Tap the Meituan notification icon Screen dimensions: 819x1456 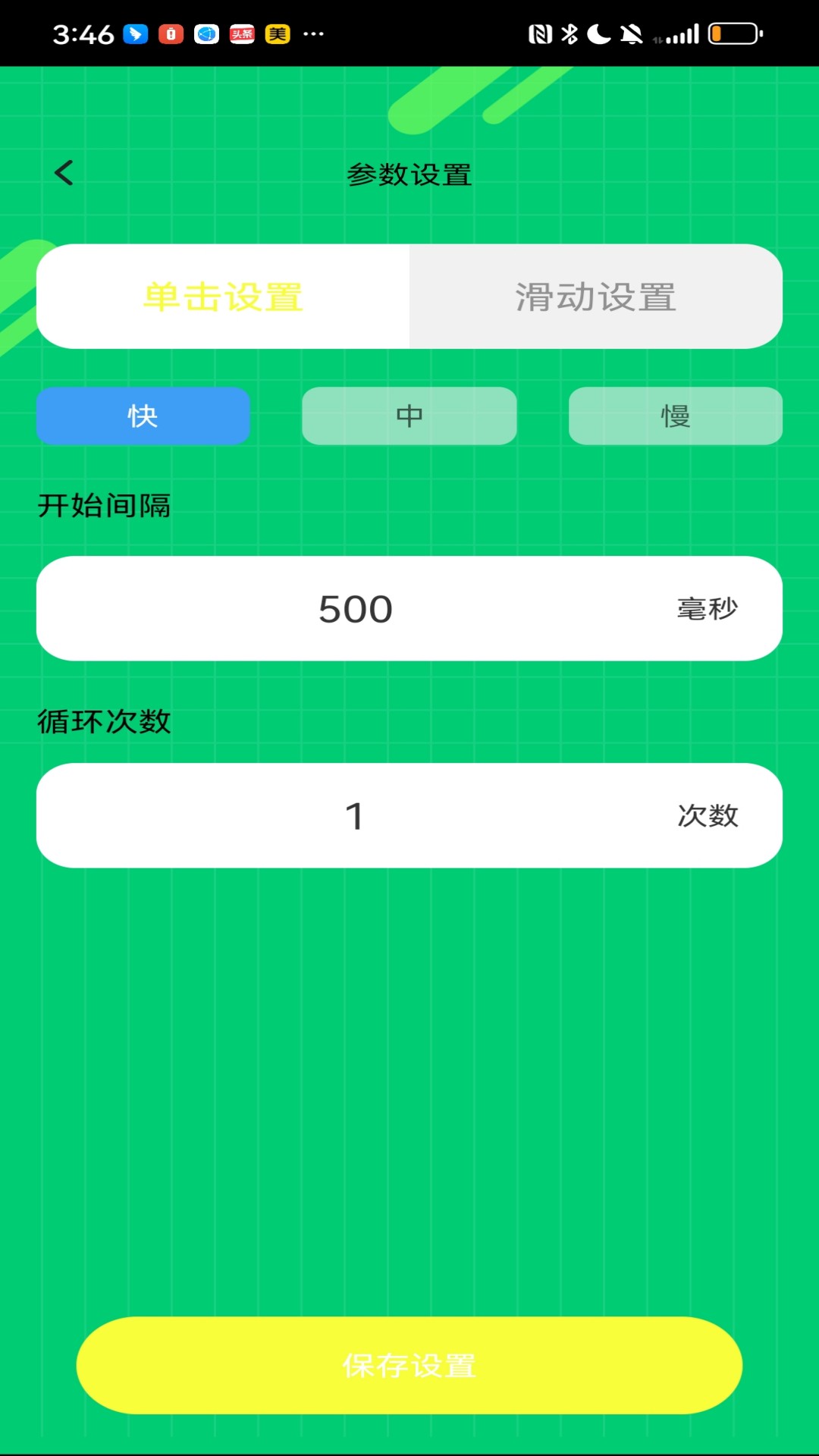click(x=276, y=33)
